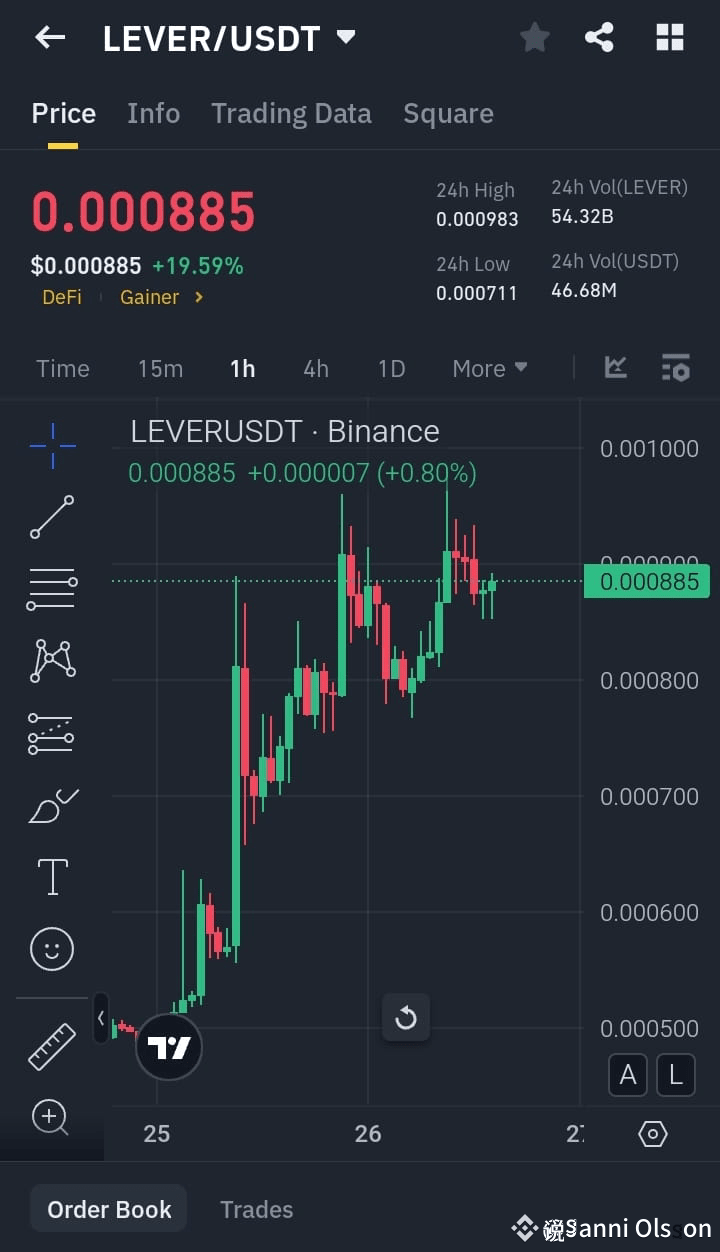Toggle LEVER/USDT as a favorite star
The height and width of the screenshot is (1252, 720).
(534, 37)
